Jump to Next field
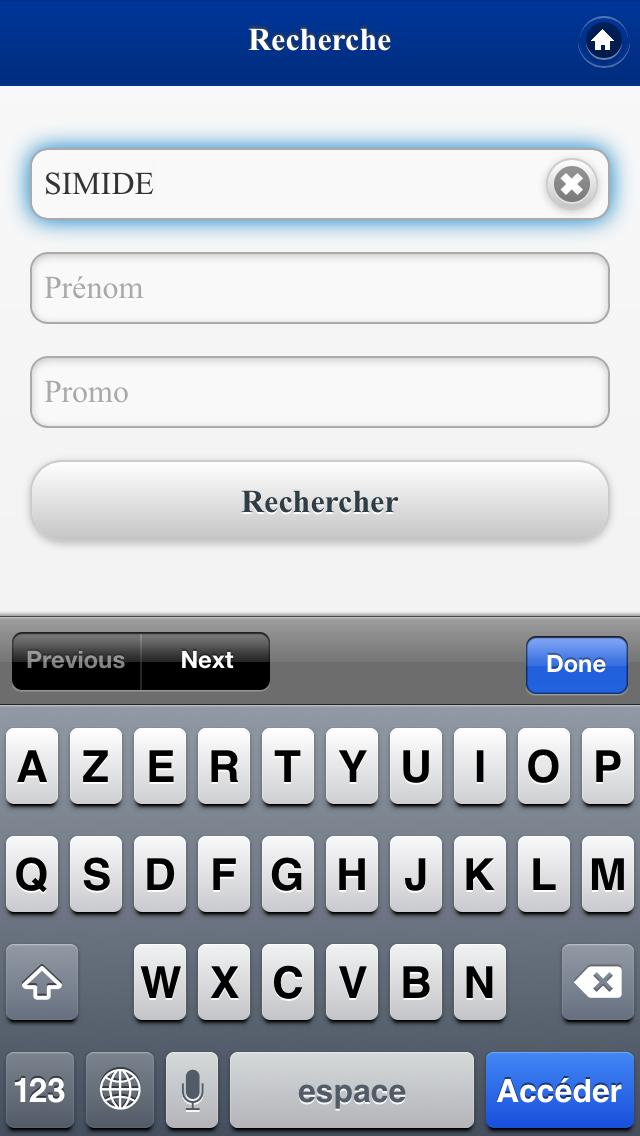This screenshot has width=640, height=1136. click(206, 661)
